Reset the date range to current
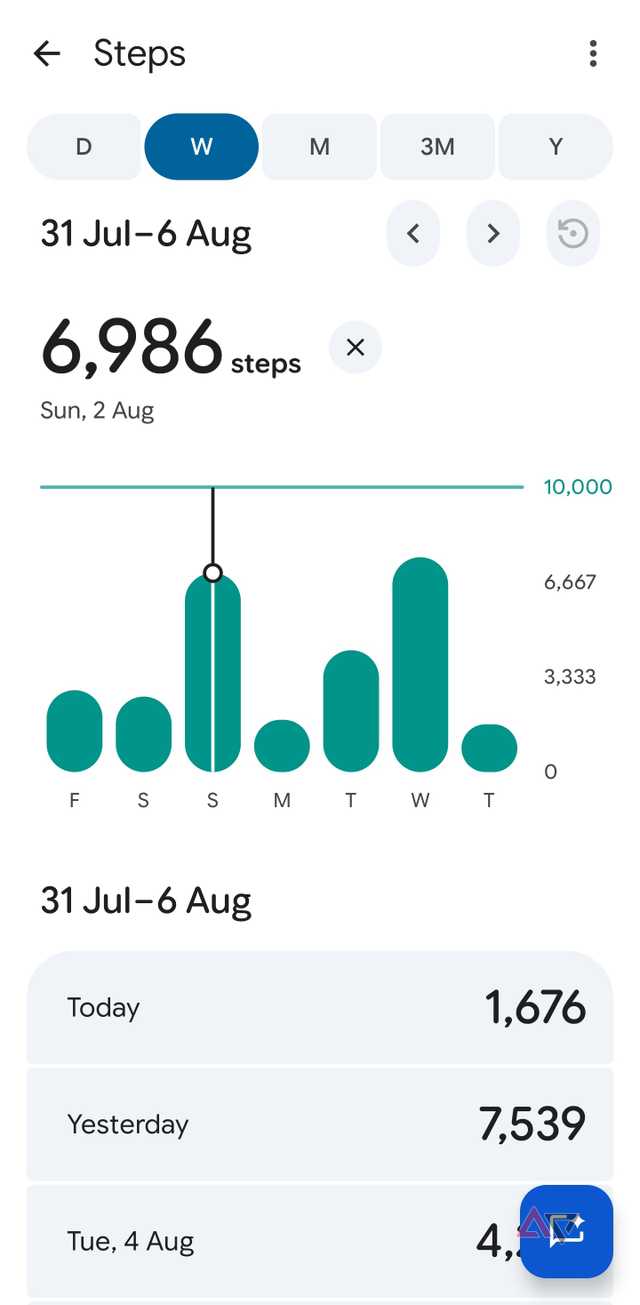This screenshot has height=1305, width=640. (573, 234)
